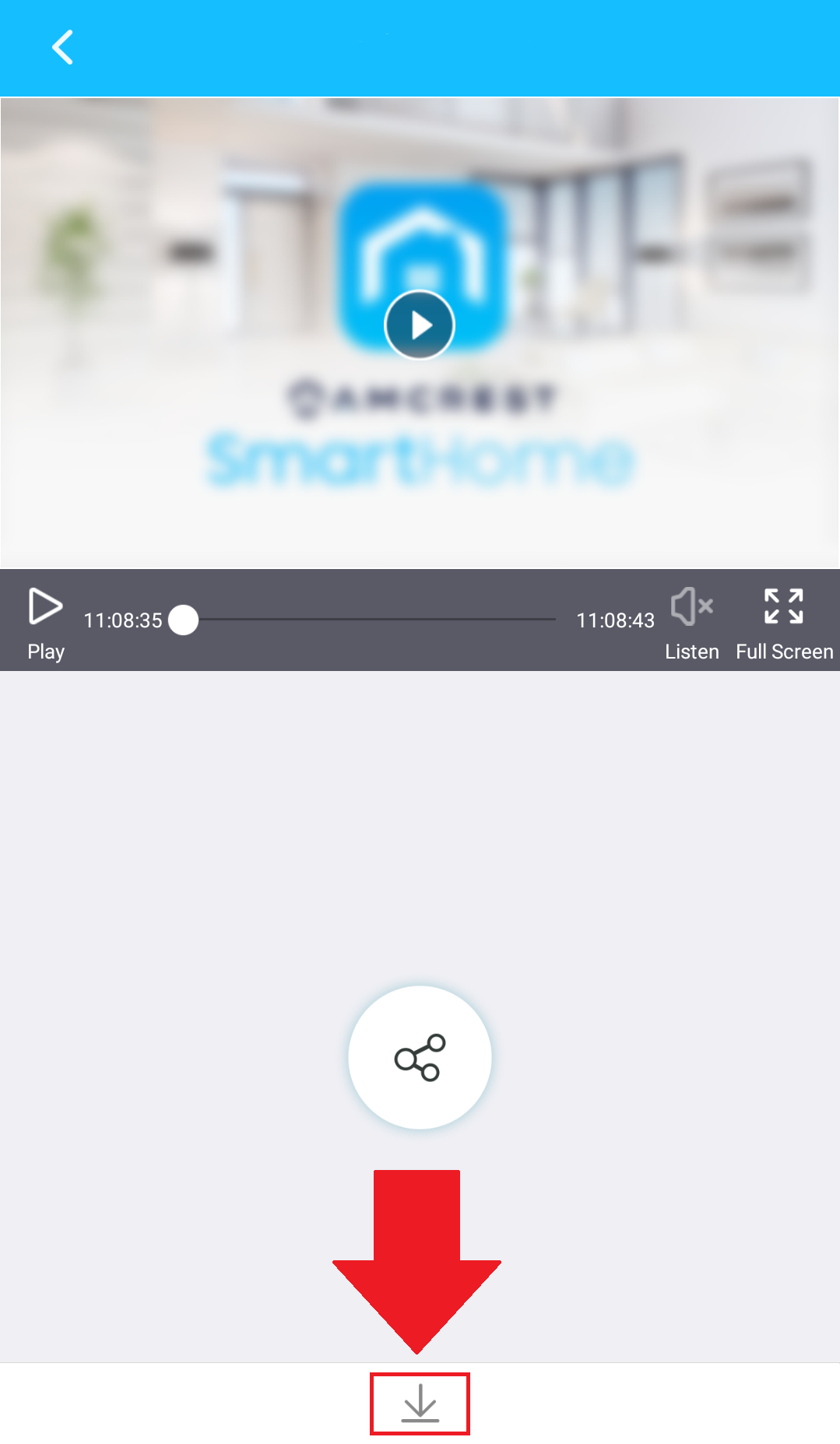Download the video clip
The height and width of the screenshot is (1444, 840).
(420, 1403)
